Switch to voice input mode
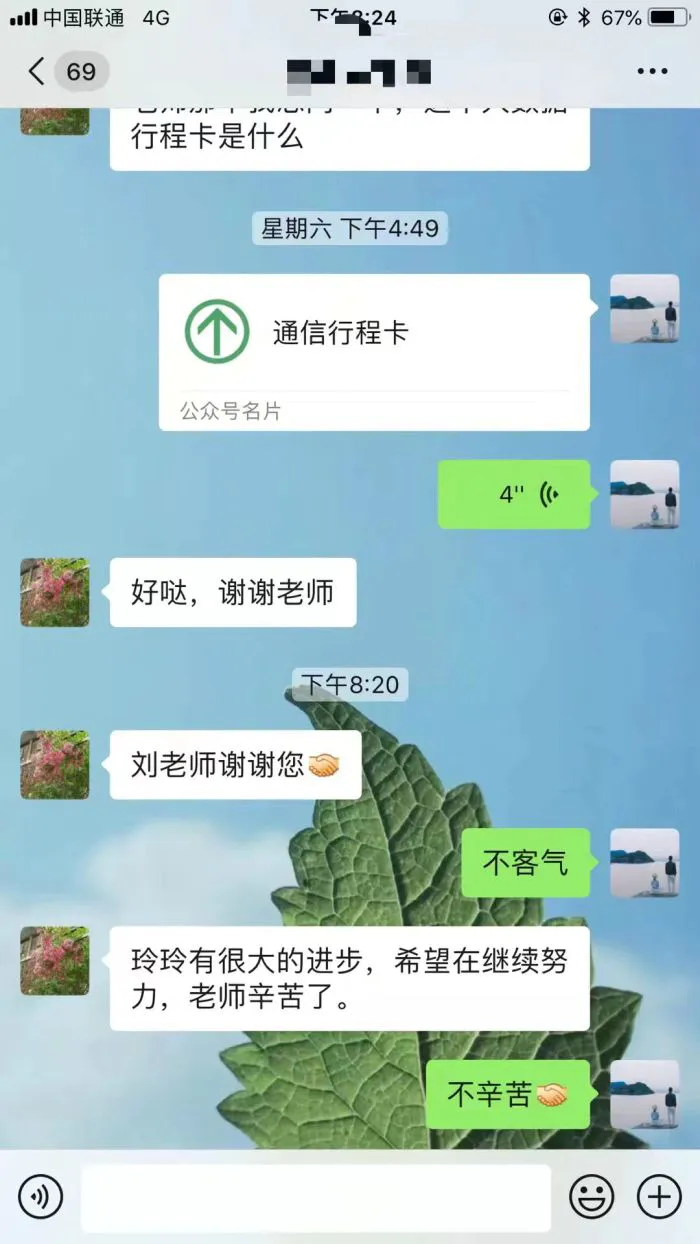This screenshot has width=700, height=1244. point(40,1196)
